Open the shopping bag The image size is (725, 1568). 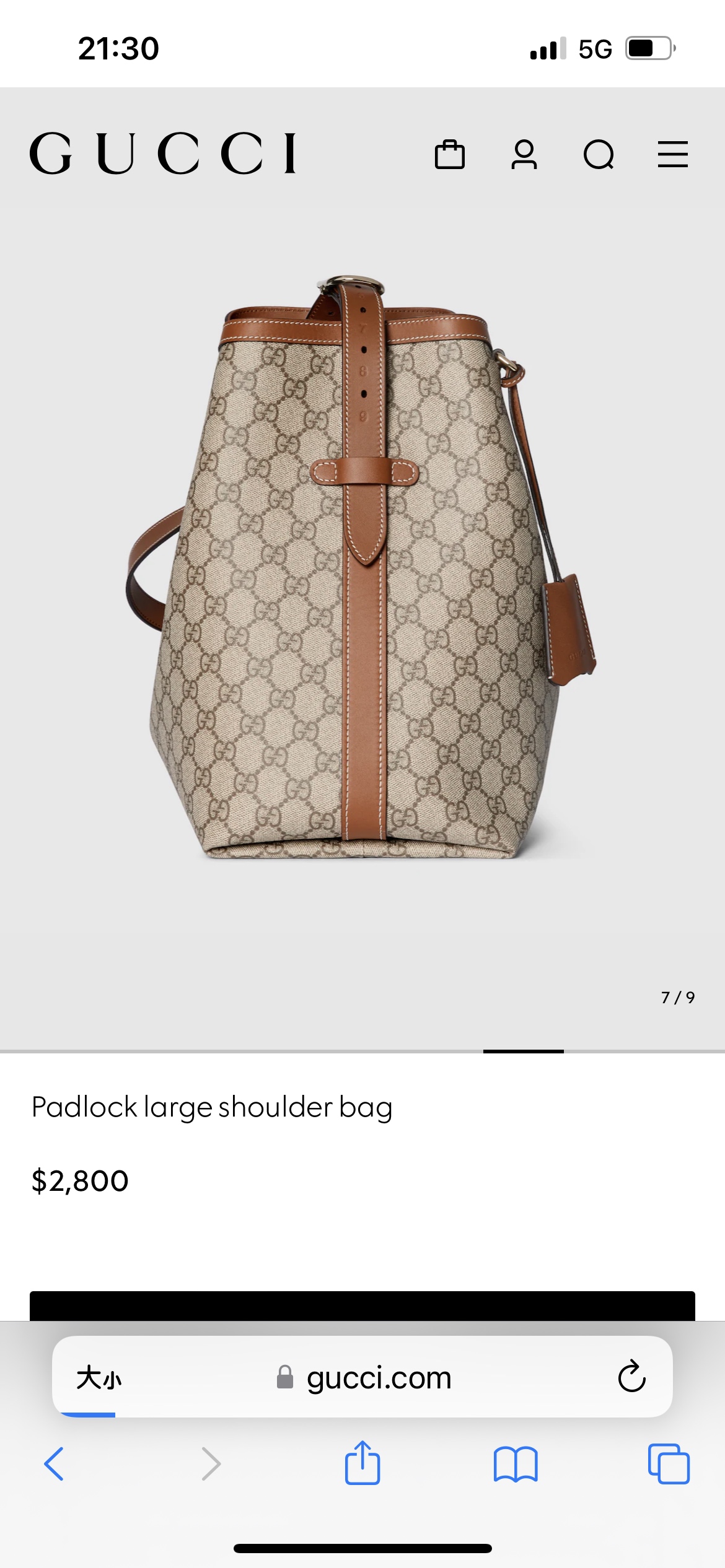click(450, 154)
